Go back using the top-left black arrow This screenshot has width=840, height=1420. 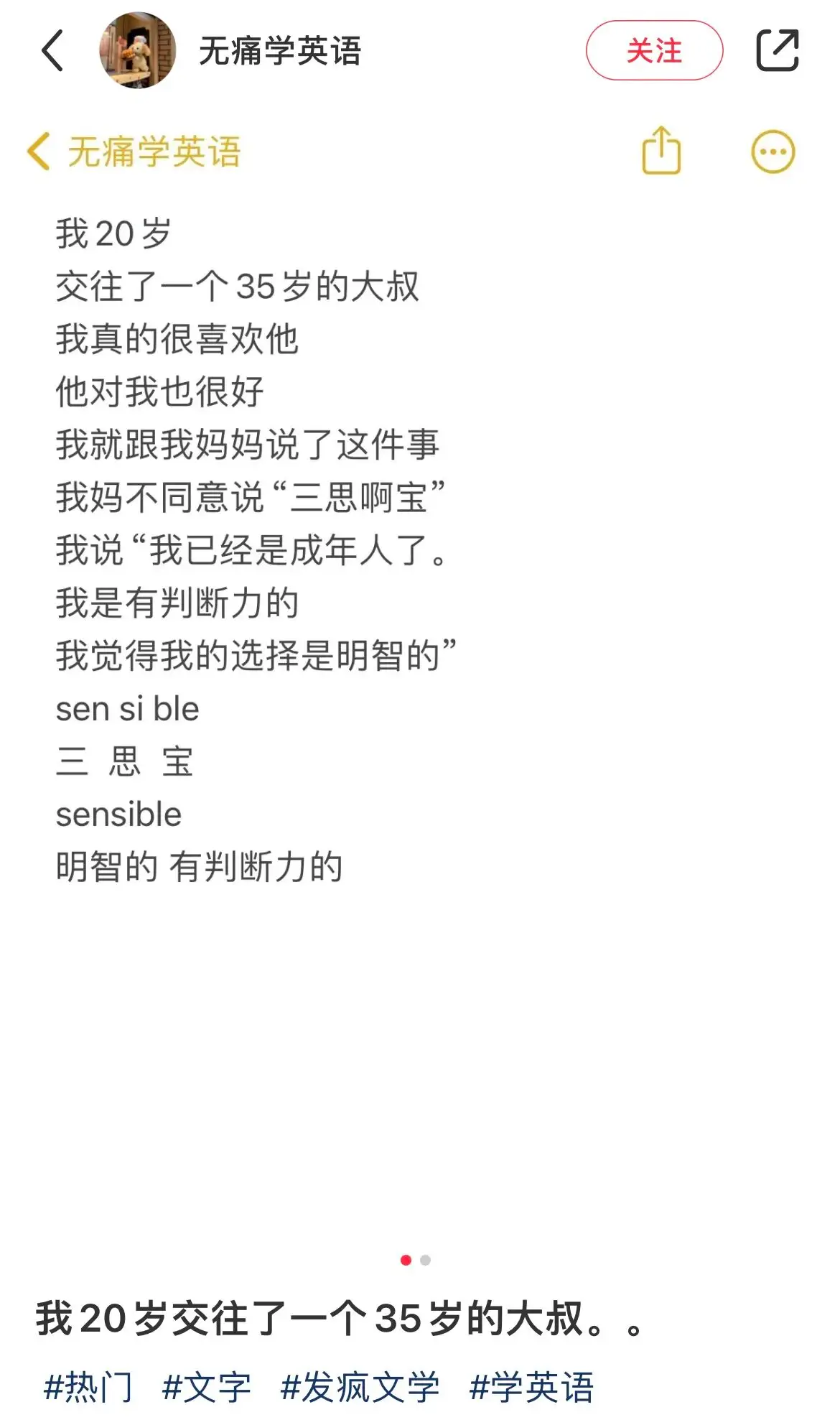(53, 51)
